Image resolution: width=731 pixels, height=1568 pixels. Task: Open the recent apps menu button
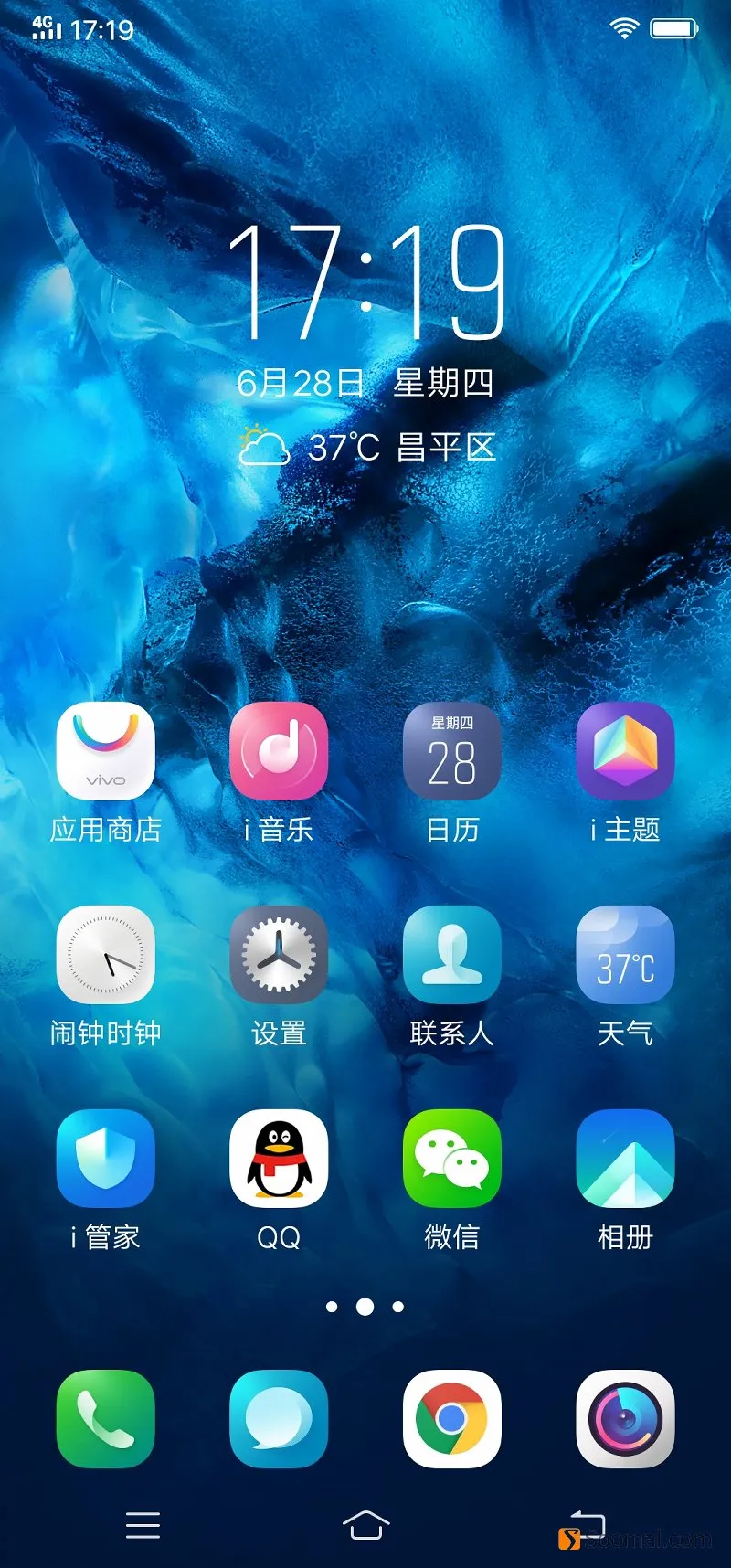tap(143, 1525)
